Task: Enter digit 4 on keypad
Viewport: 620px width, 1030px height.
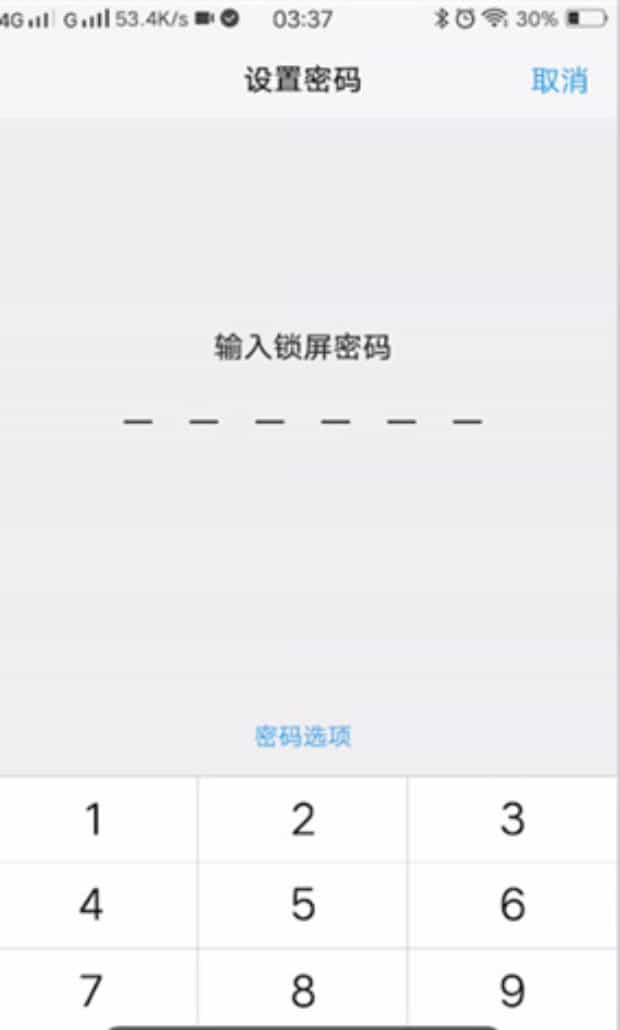Action: pos(92,905)
